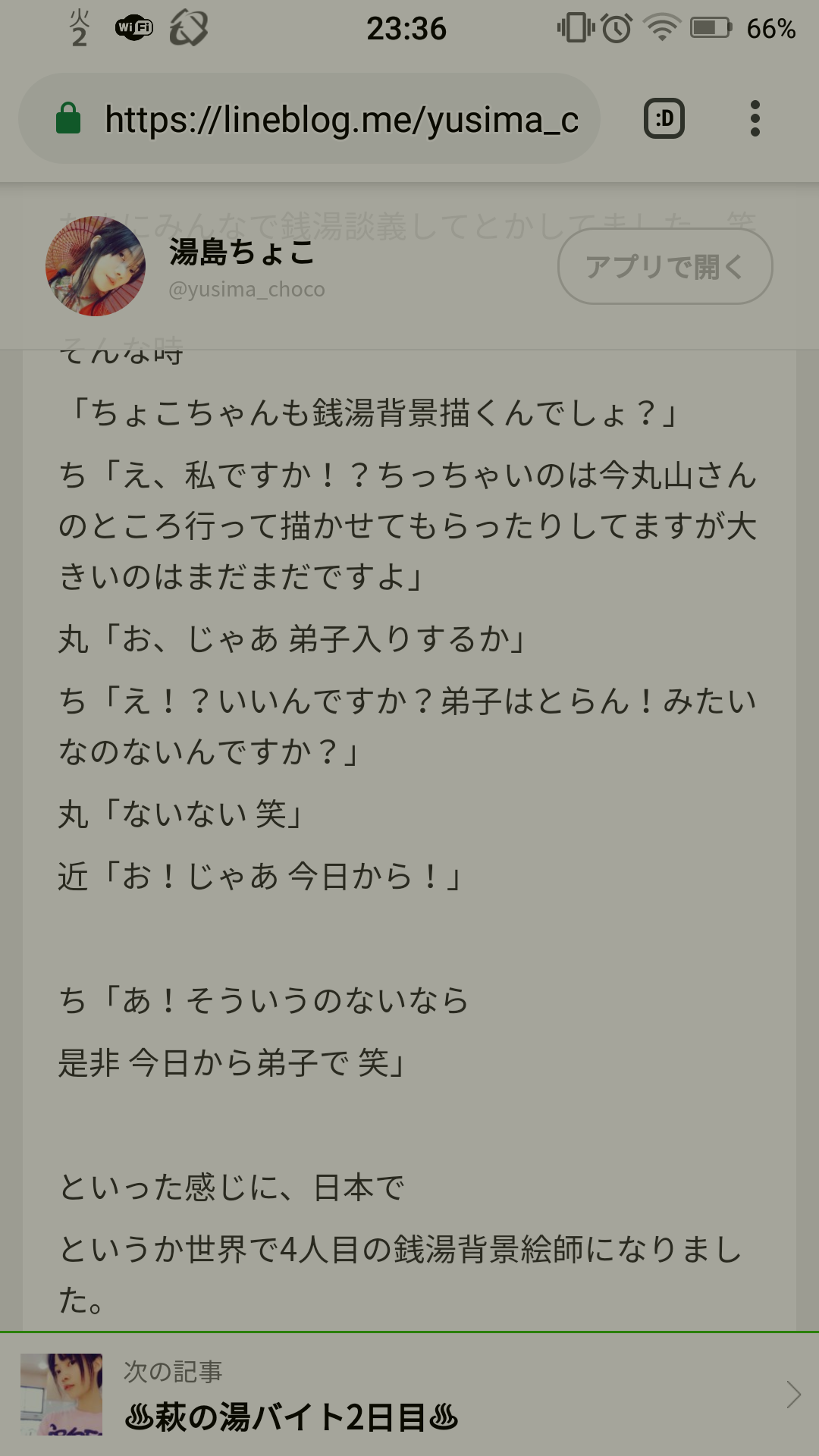Open the browser tab switcher
Screen dimensions: 819x1456
coord(664,118)
